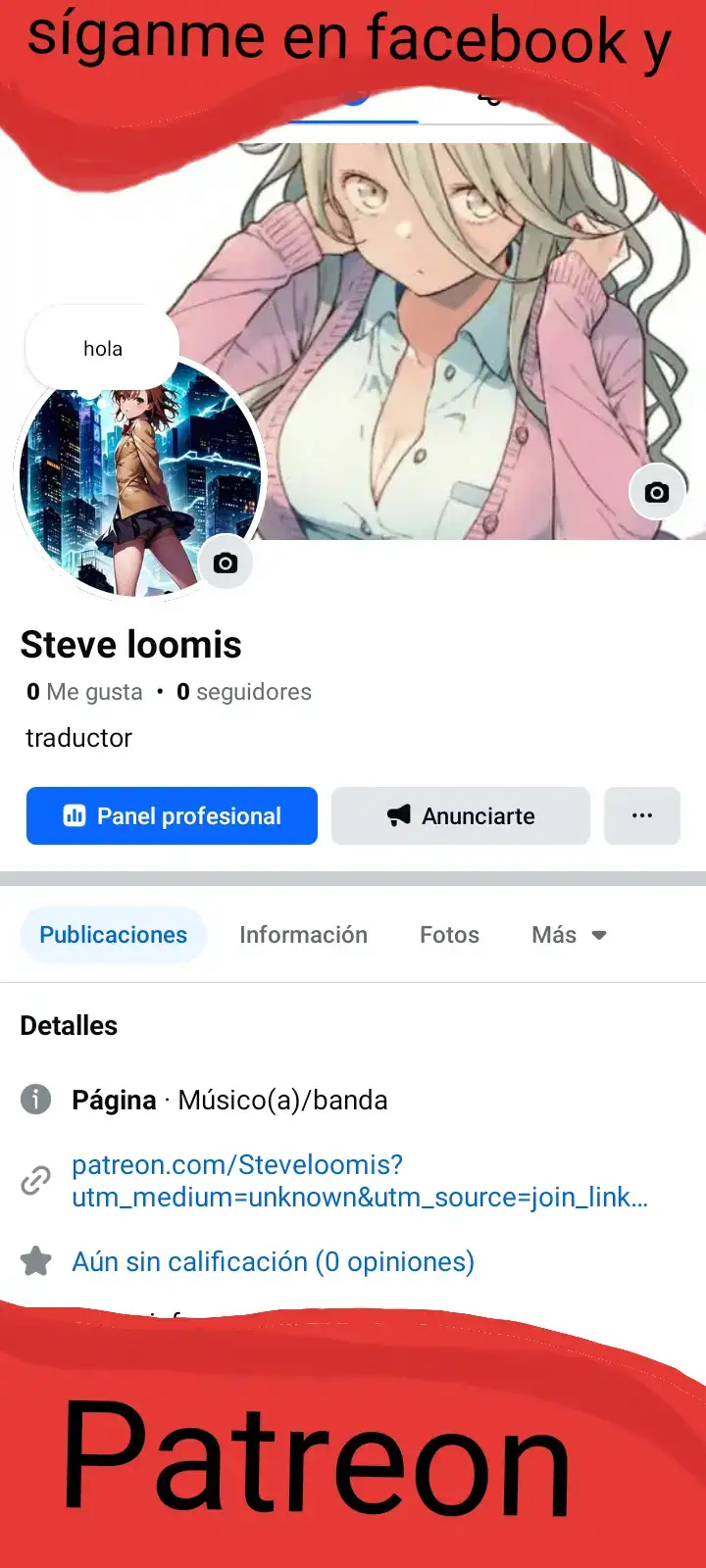Screen dimensions: 706x1568
Task: Expand the Más dropdown
Action: click(569, 935)
